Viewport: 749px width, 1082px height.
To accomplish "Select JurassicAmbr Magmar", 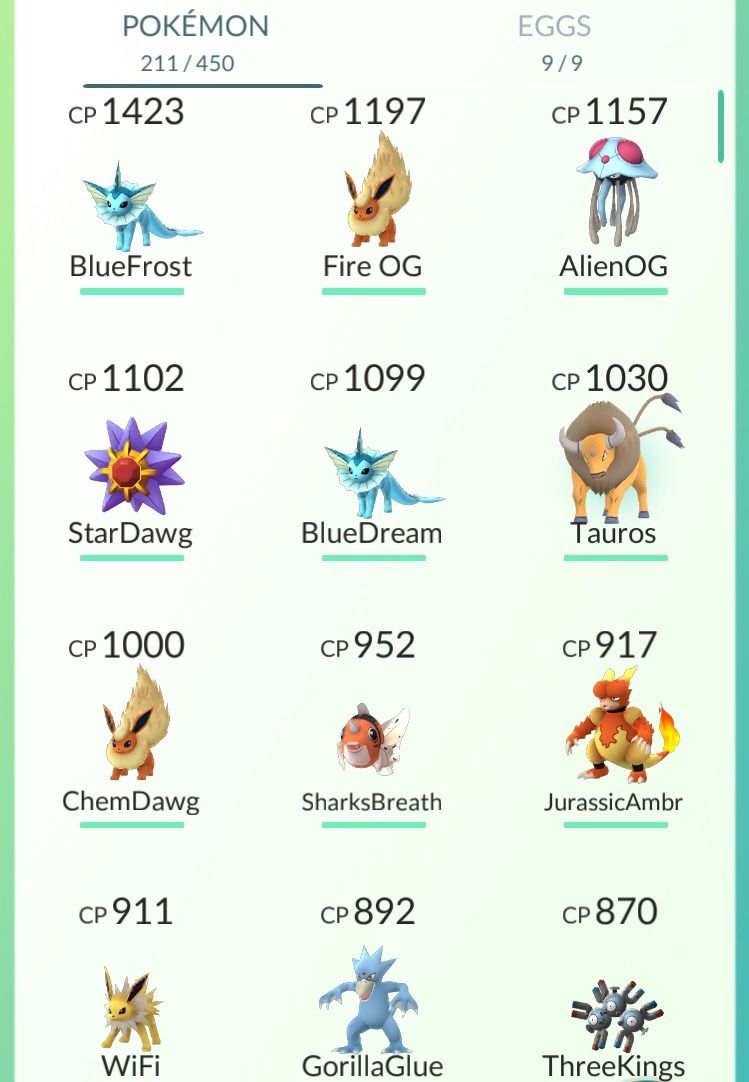I will [615, 735].
